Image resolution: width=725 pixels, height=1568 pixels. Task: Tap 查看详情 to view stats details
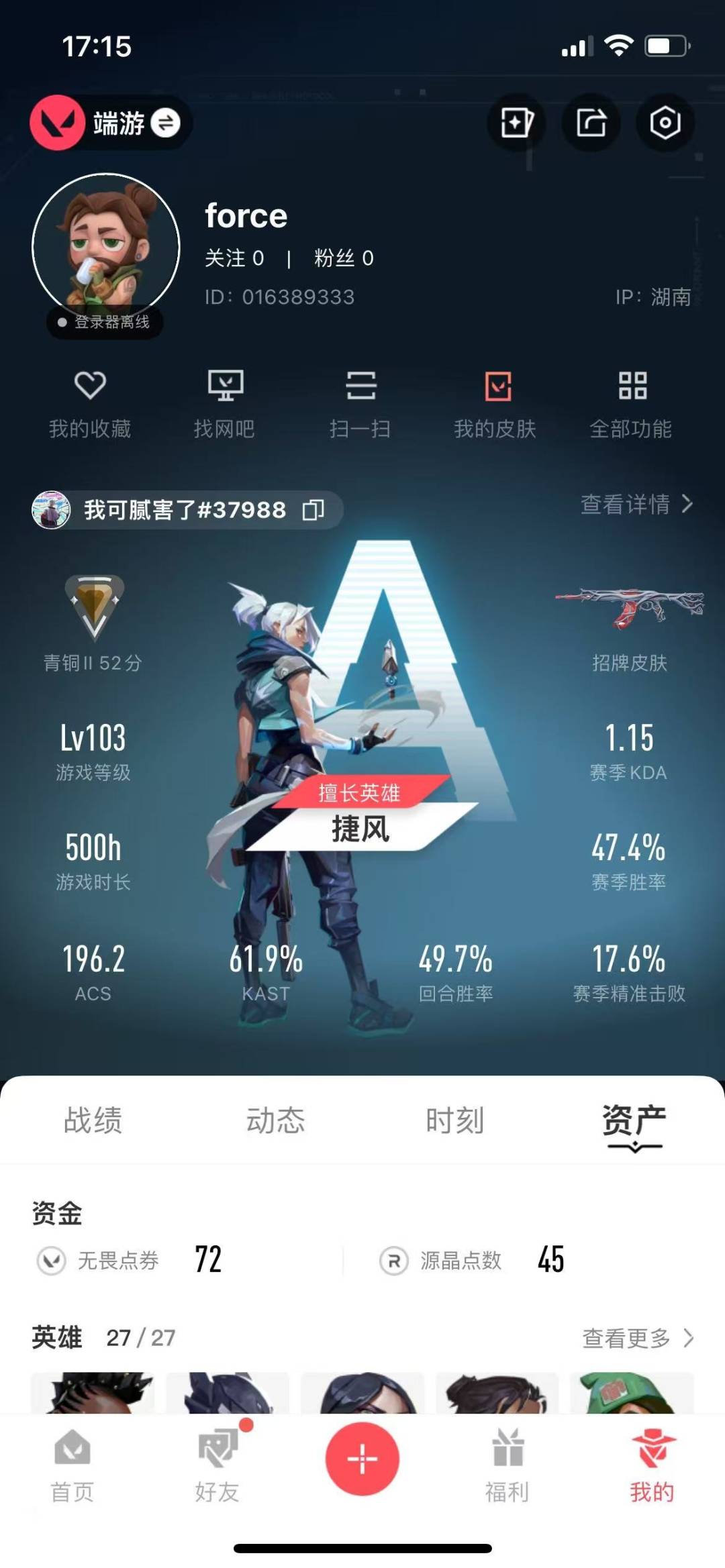coord(636,504)
